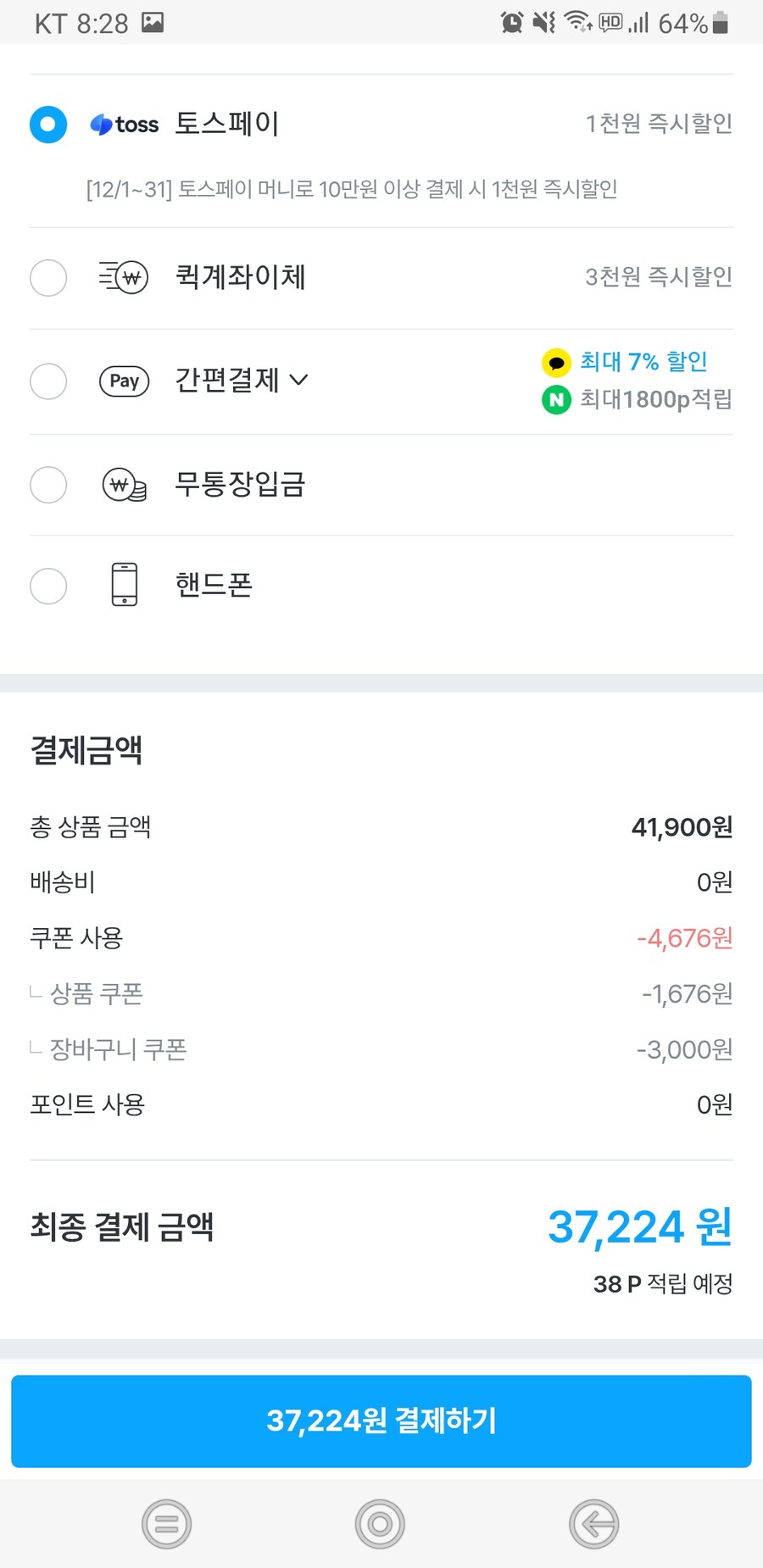Select the 퀵계좌이체 payment radio button

pos(48,278)
